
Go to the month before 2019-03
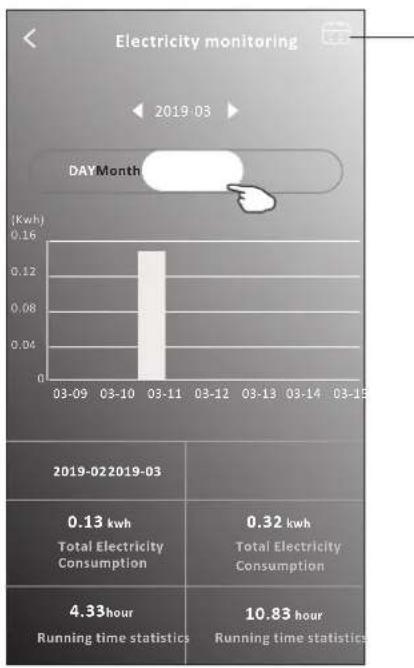click(137, 111)
